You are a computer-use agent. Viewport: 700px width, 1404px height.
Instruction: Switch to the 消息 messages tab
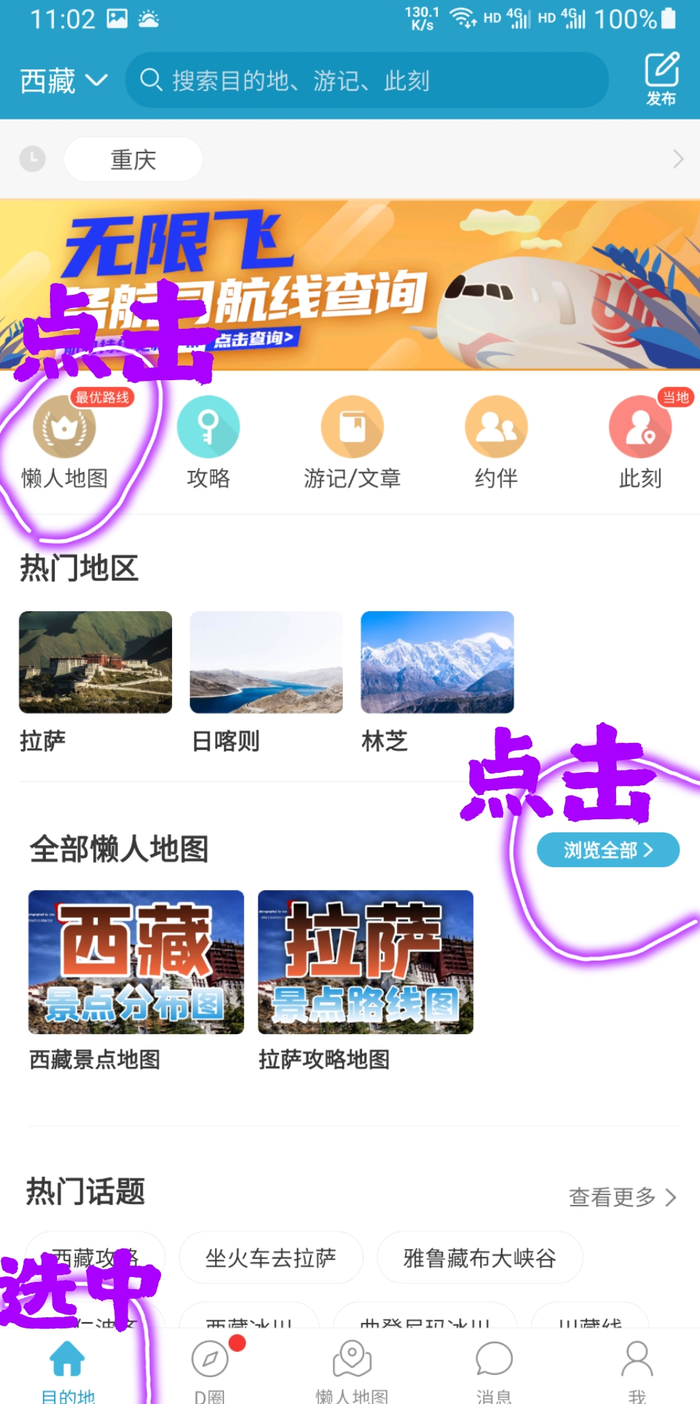[x=494, y=1370]
